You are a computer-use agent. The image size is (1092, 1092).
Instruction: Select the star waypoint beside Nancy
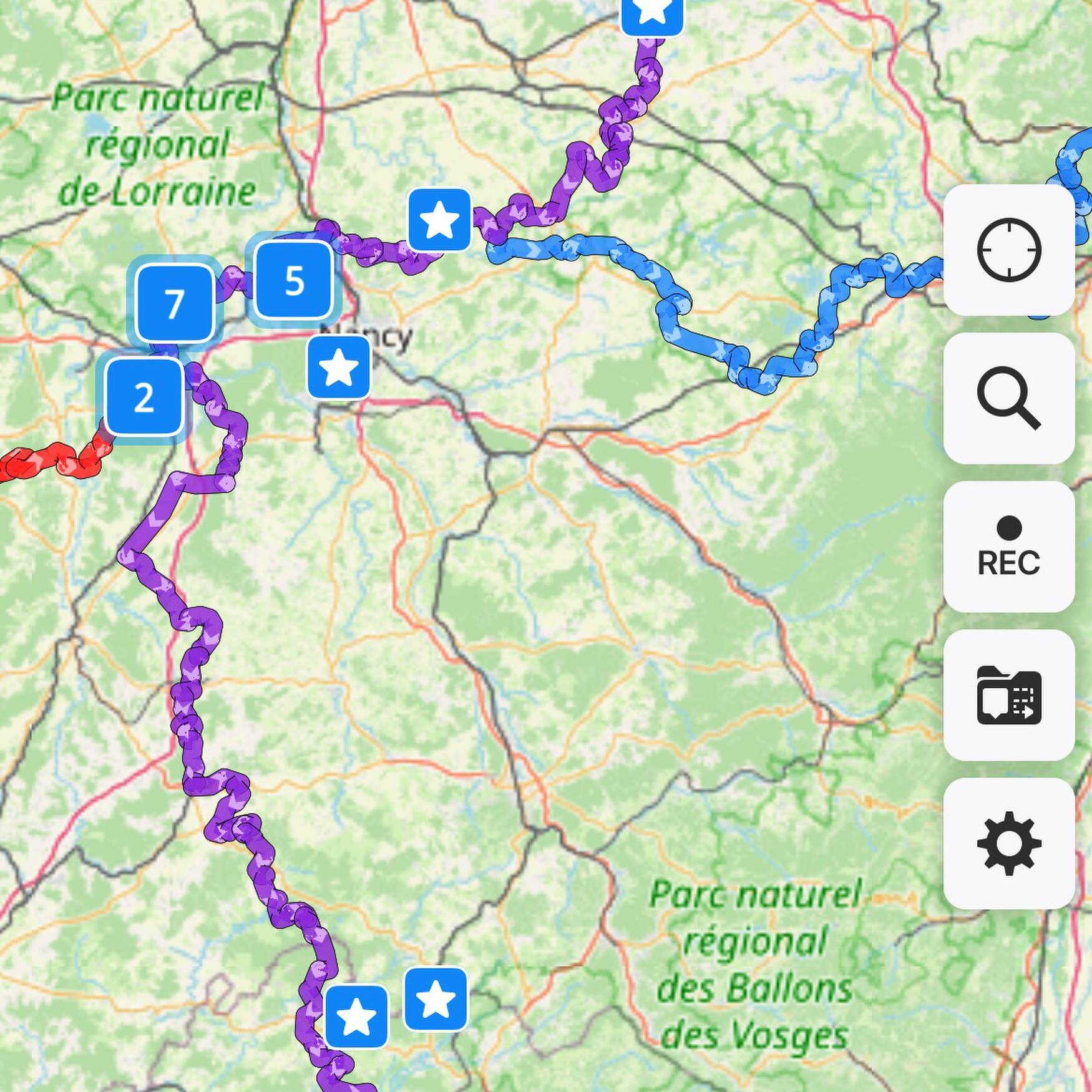pyautogui.click(x=339, y=367)
